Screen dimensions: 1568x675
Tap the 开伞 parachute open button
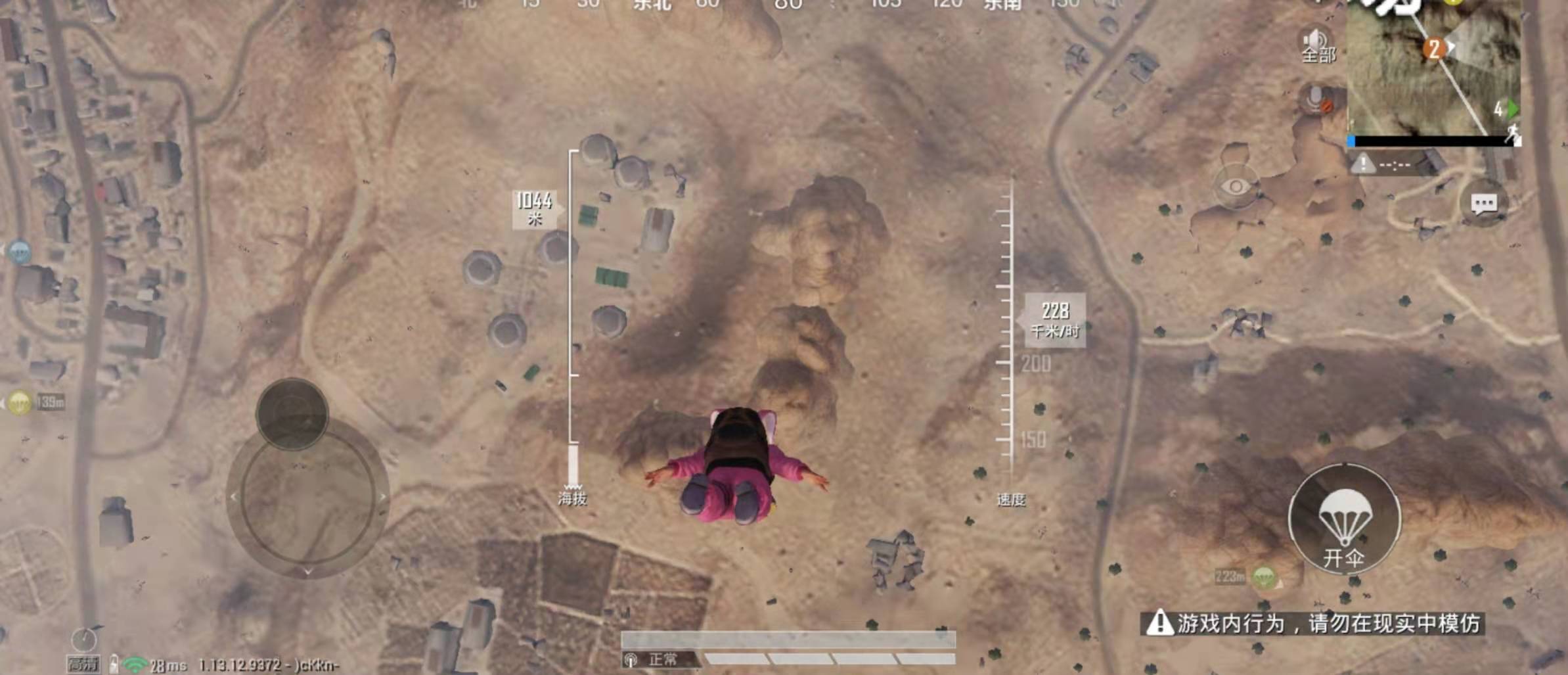coord(1344,520)
